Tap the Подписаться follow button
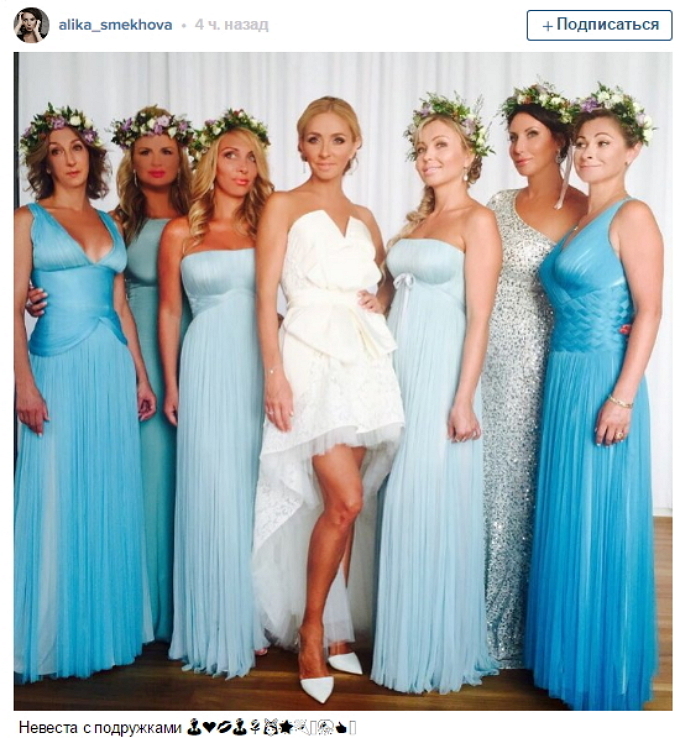 pos(599,25)
